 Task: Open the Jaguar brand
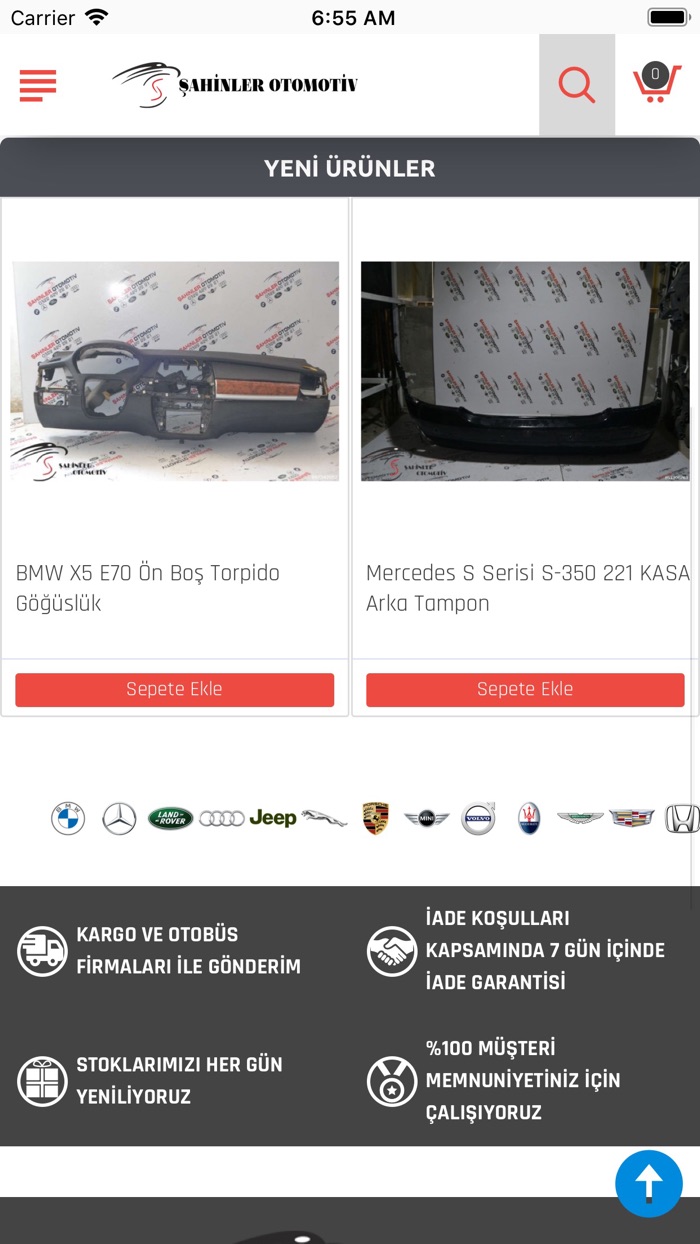coord(324,818)
